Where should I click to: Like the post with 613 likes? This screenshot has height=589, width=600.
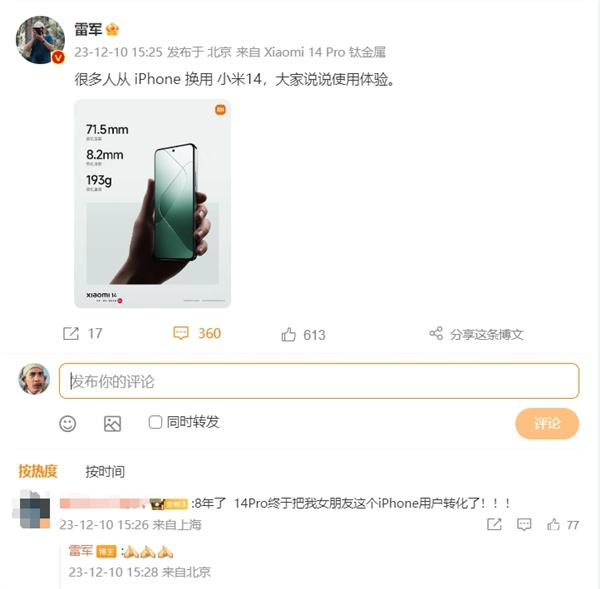click(x=304, y=335)
